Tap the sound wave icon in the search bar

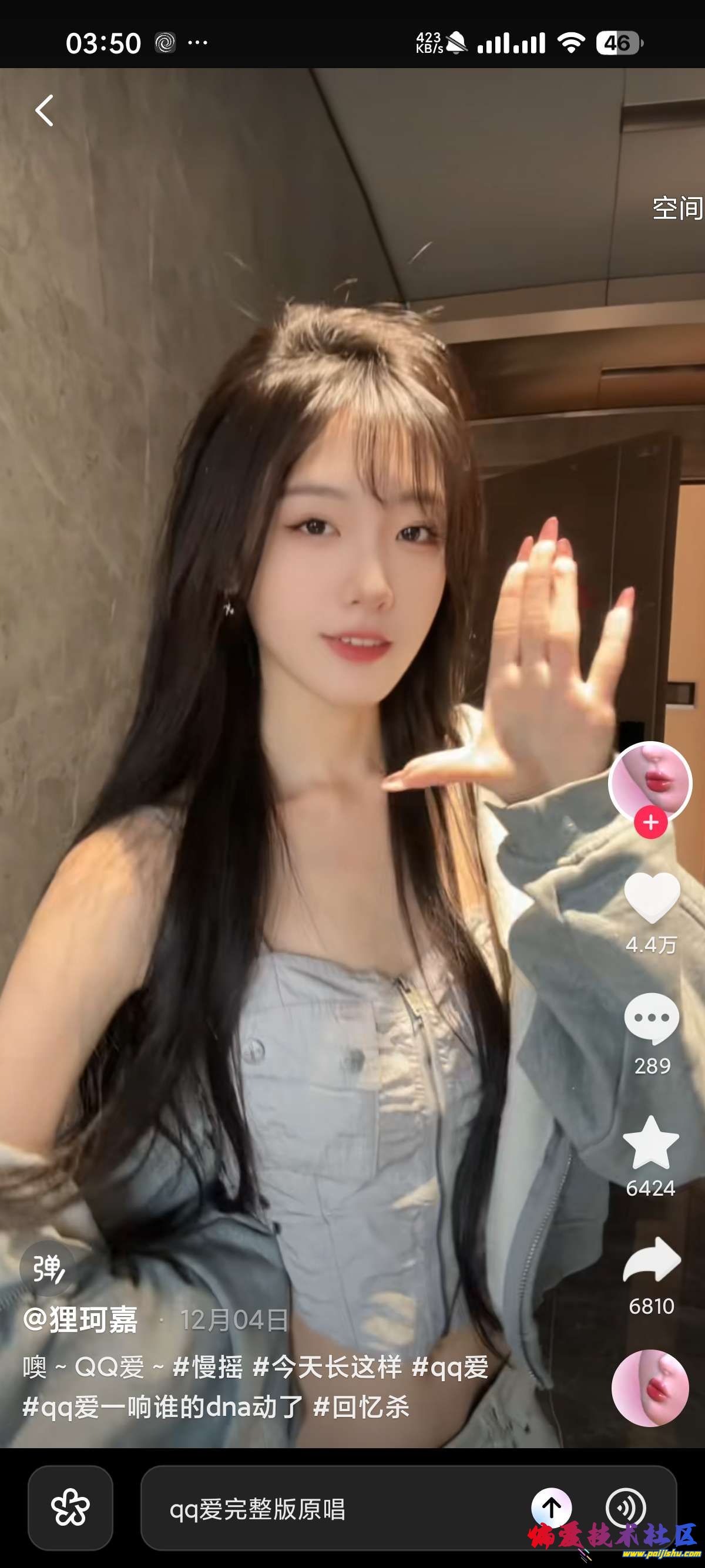625,1508
